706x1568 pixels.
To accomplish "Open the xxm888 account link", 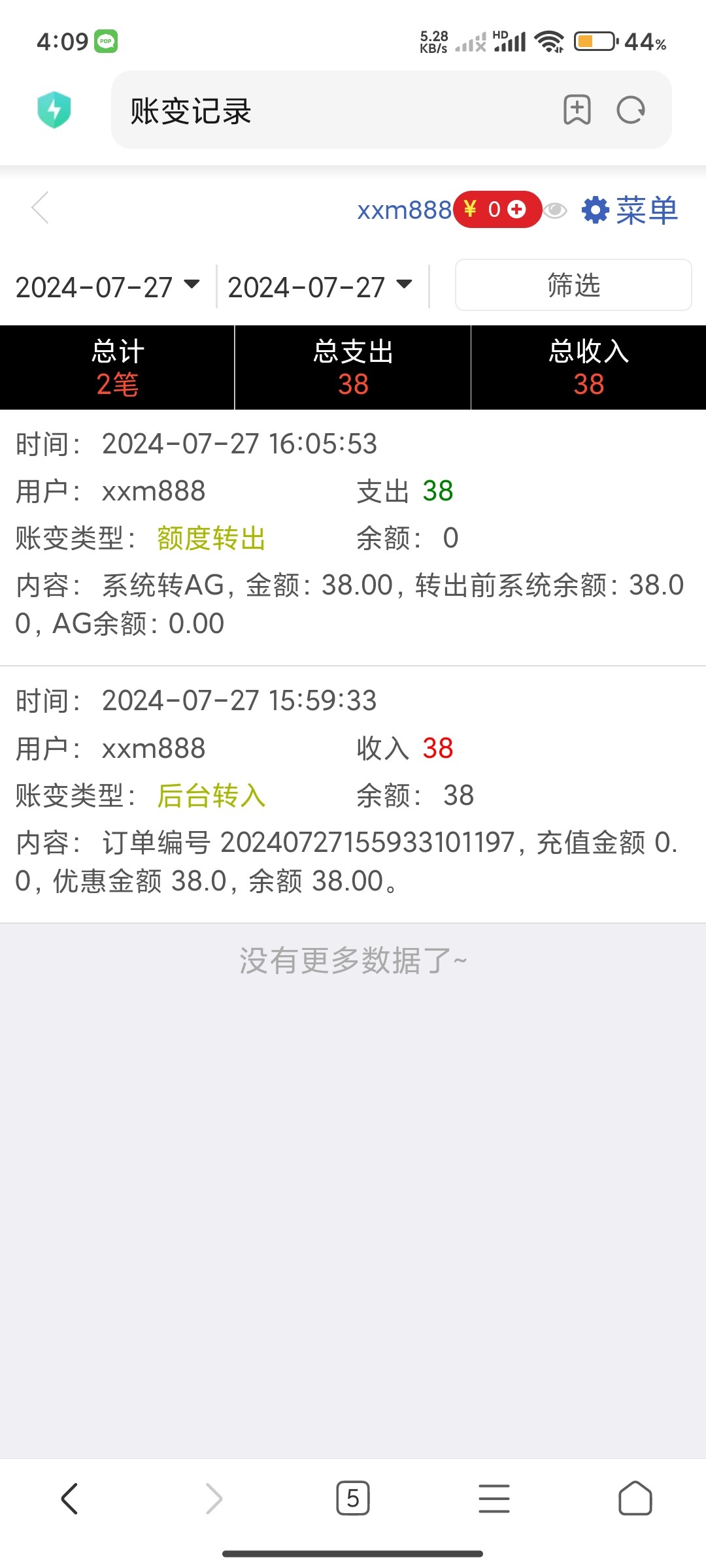I will click(x=404, y=210).
